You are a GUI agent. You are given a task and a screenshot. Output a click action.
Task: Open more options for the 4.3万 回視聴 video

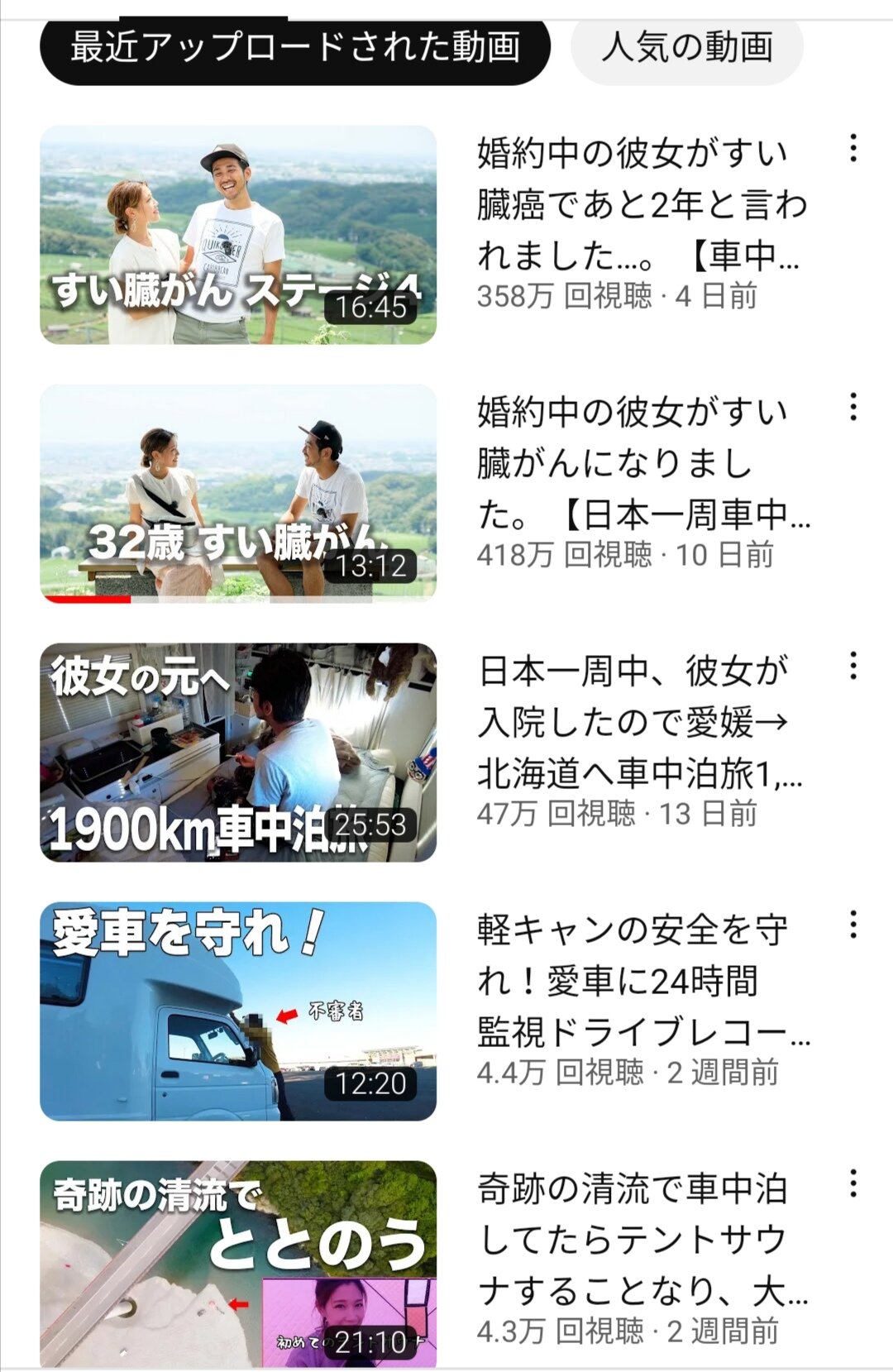coord(853,1184)
